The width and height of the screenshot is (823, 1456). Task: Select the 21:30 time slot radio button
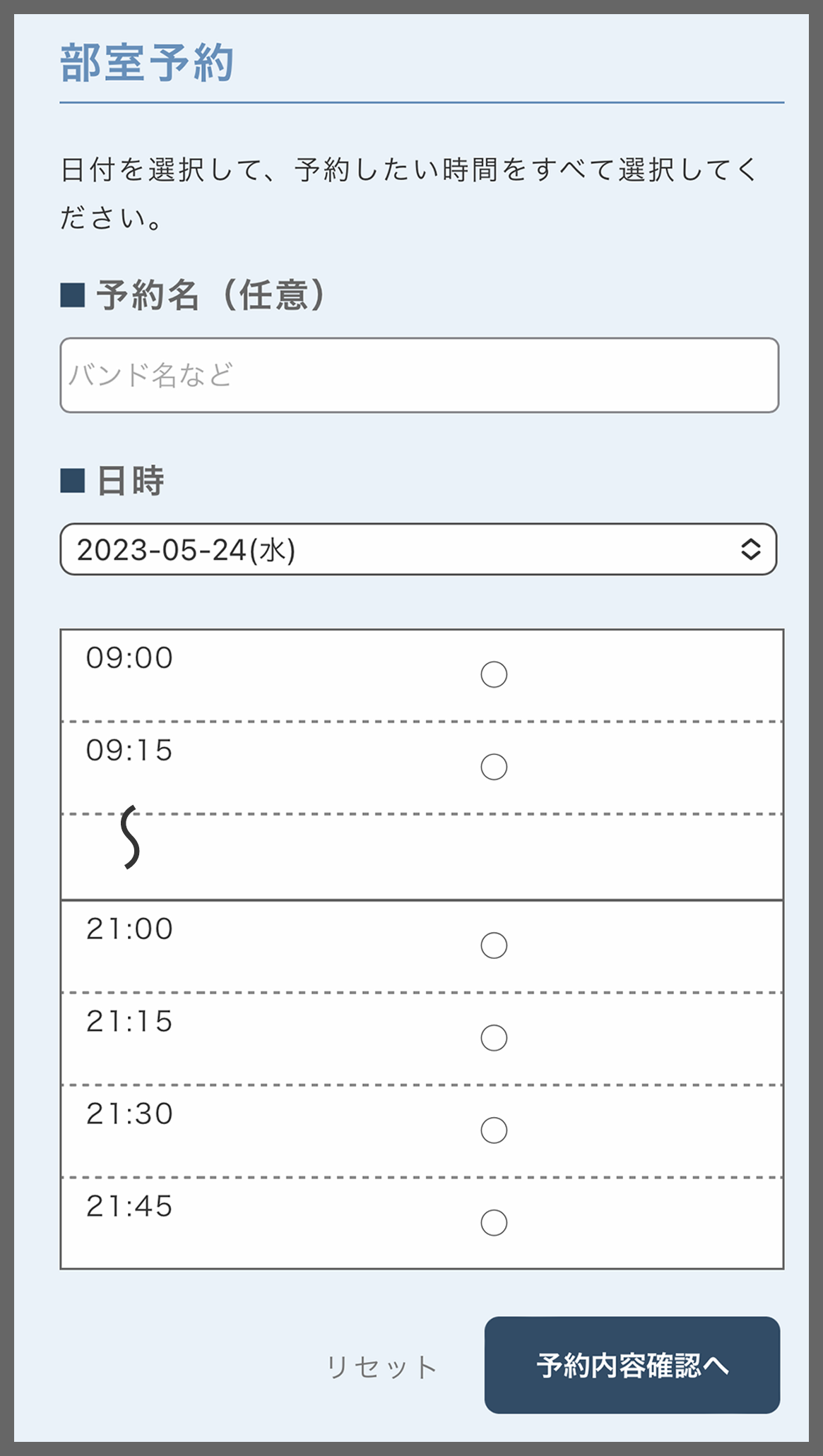pyautogui.click(x=493, y=1127)
